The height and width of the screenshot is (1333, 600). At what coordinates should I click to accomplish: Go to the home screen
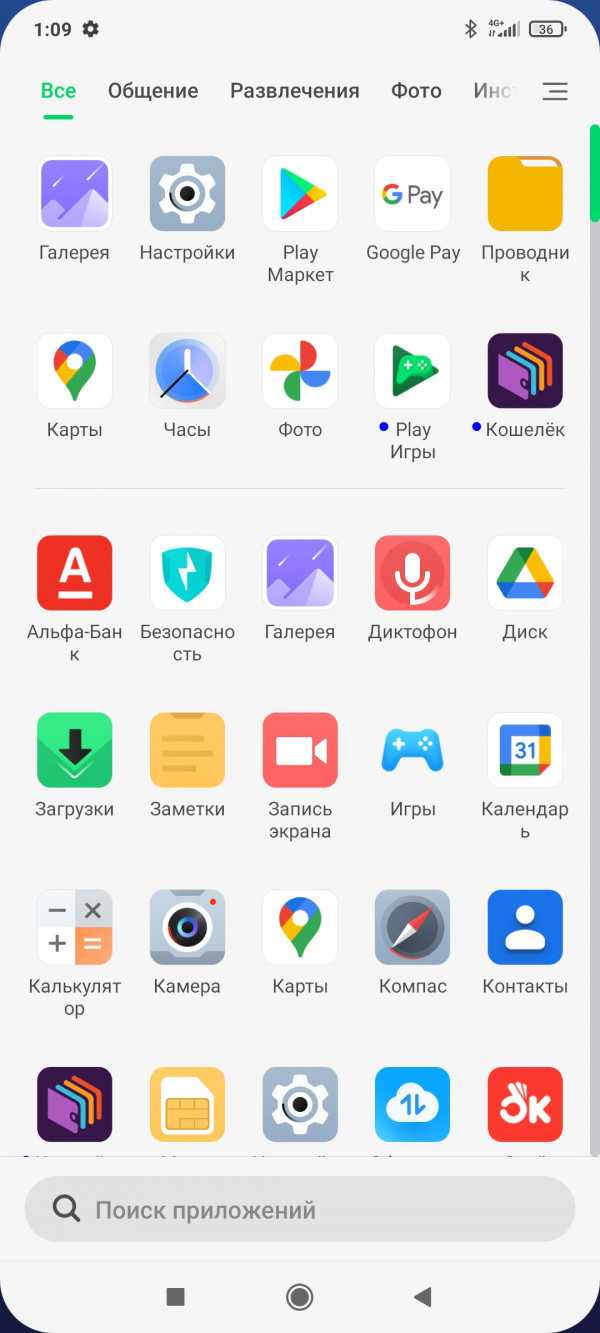click(299, 1297)
